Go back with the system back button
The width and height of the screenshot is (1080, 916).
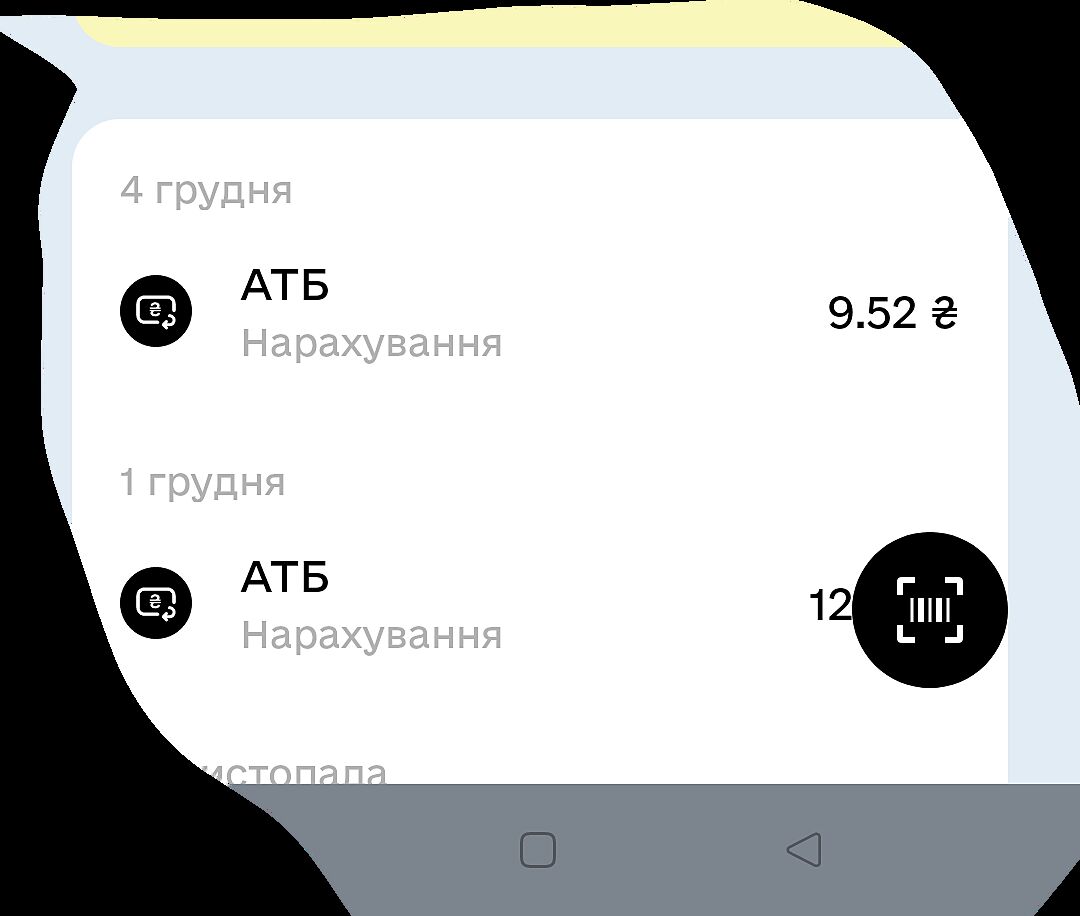[x=804, y=850]
